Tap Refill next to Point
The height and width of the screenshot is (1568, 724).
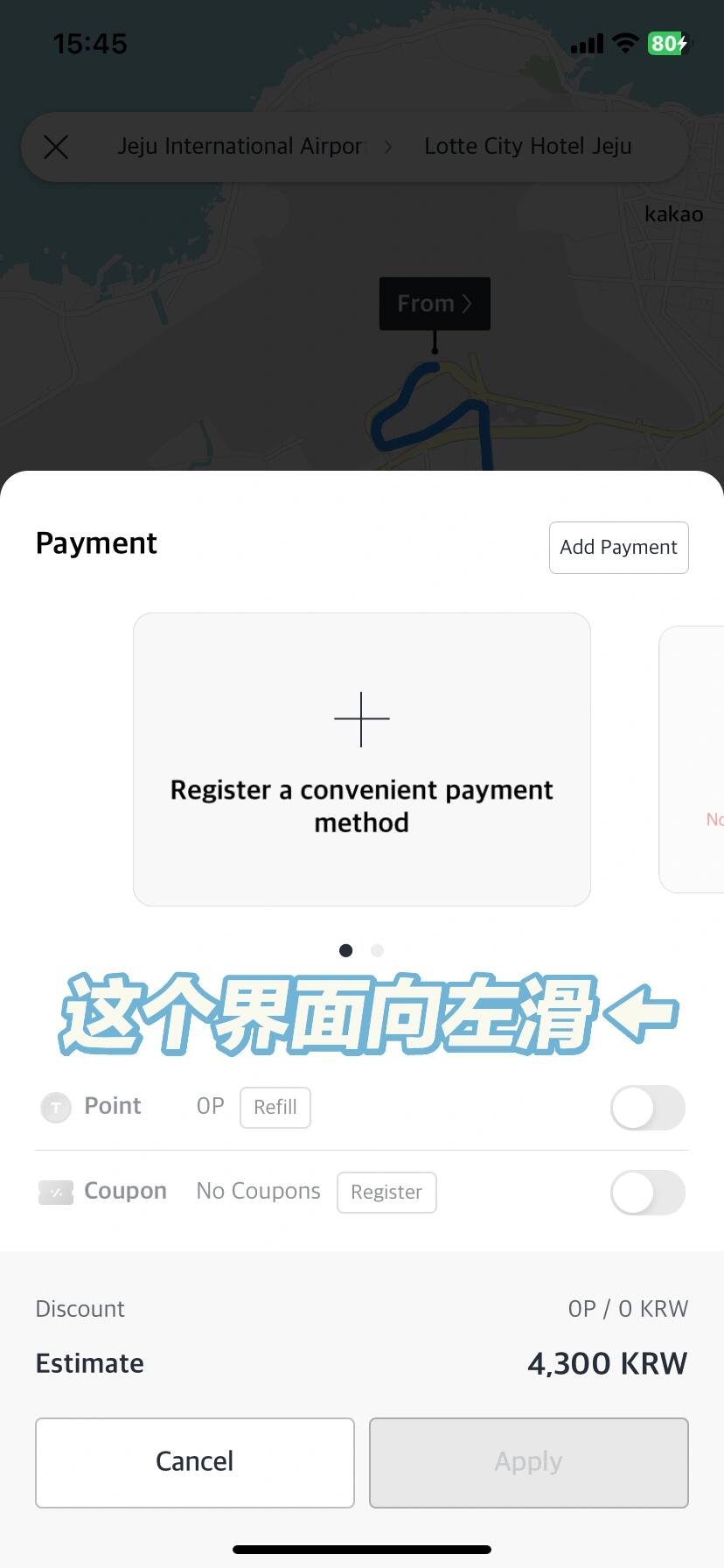click(x=275, y=1107)
